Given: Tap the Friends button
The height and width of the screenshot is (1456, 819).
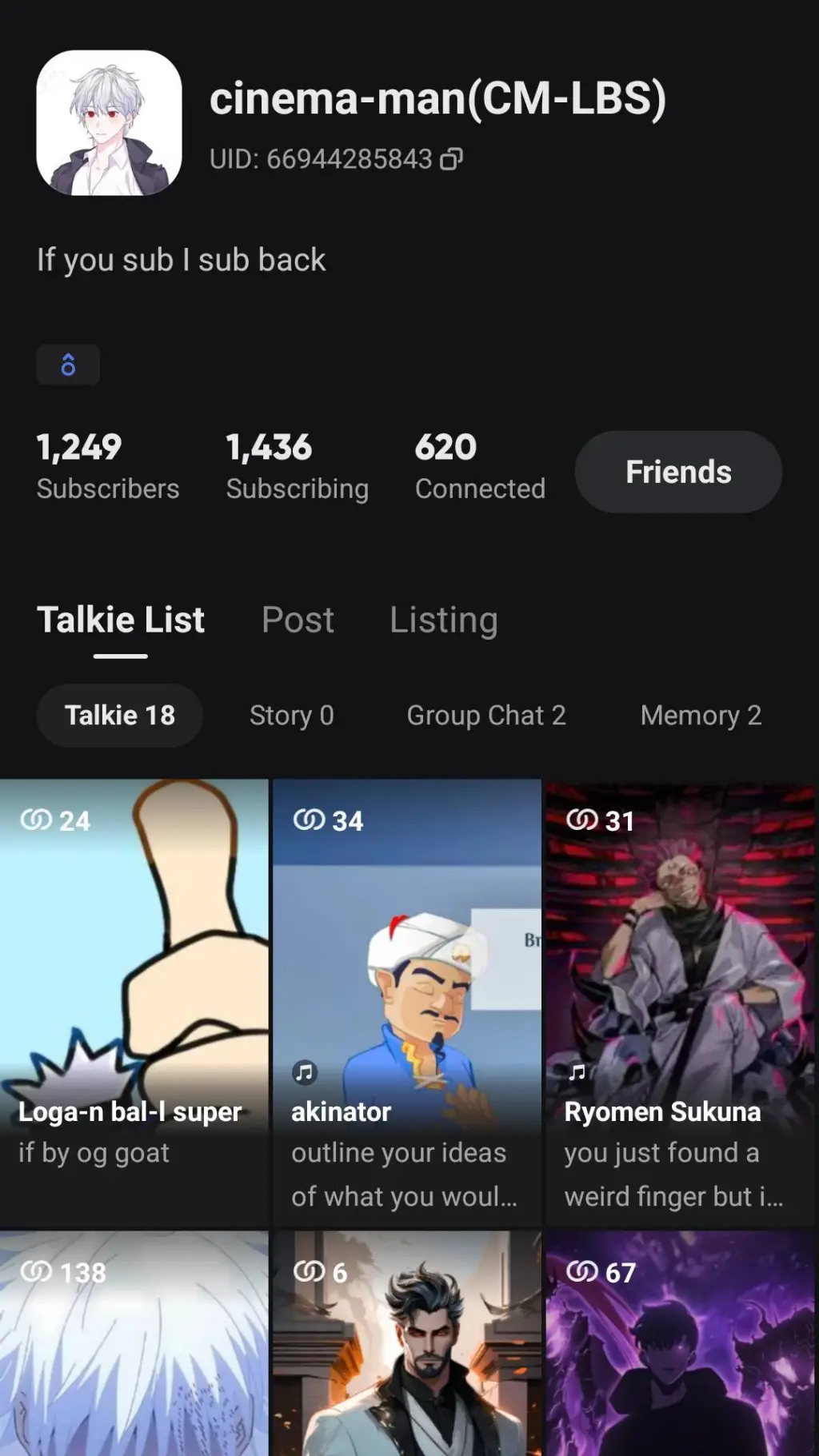Looking at the screenshot, I should coord(678,472).
